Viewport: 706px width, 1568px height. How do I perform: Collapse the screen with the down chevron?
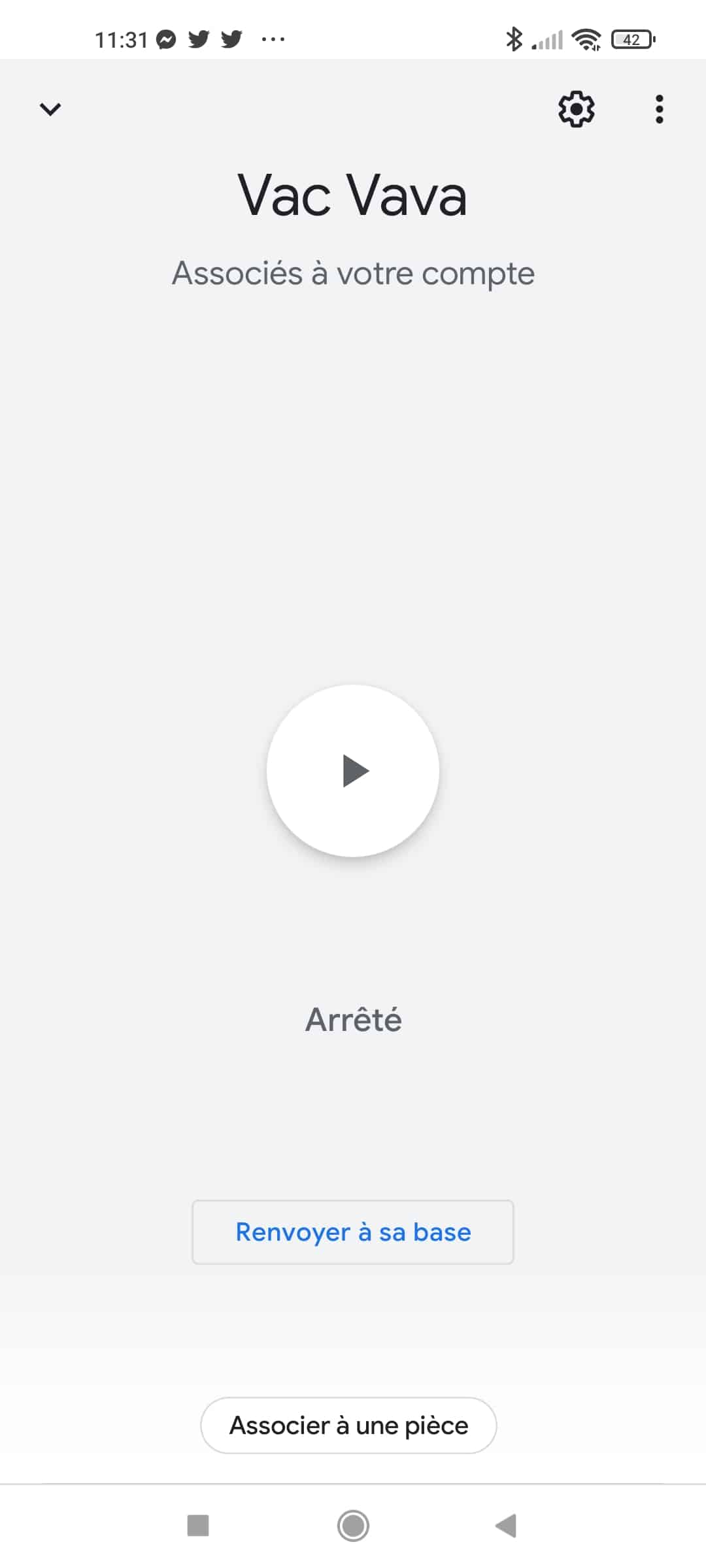pyautogui.click(x=50, y=109)
